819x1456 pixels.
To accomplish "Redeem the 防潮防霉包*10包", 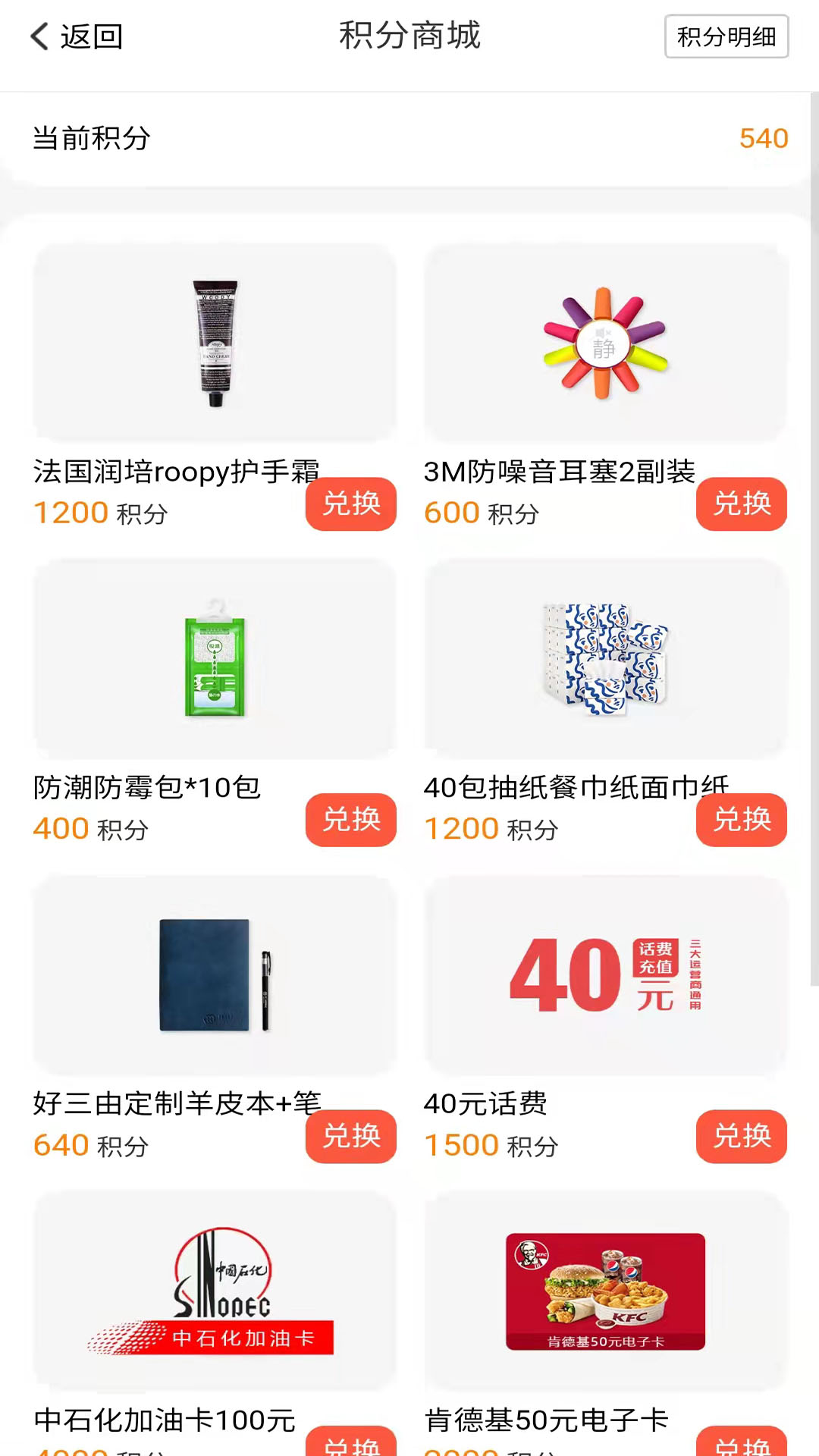I will click(350, 820).
